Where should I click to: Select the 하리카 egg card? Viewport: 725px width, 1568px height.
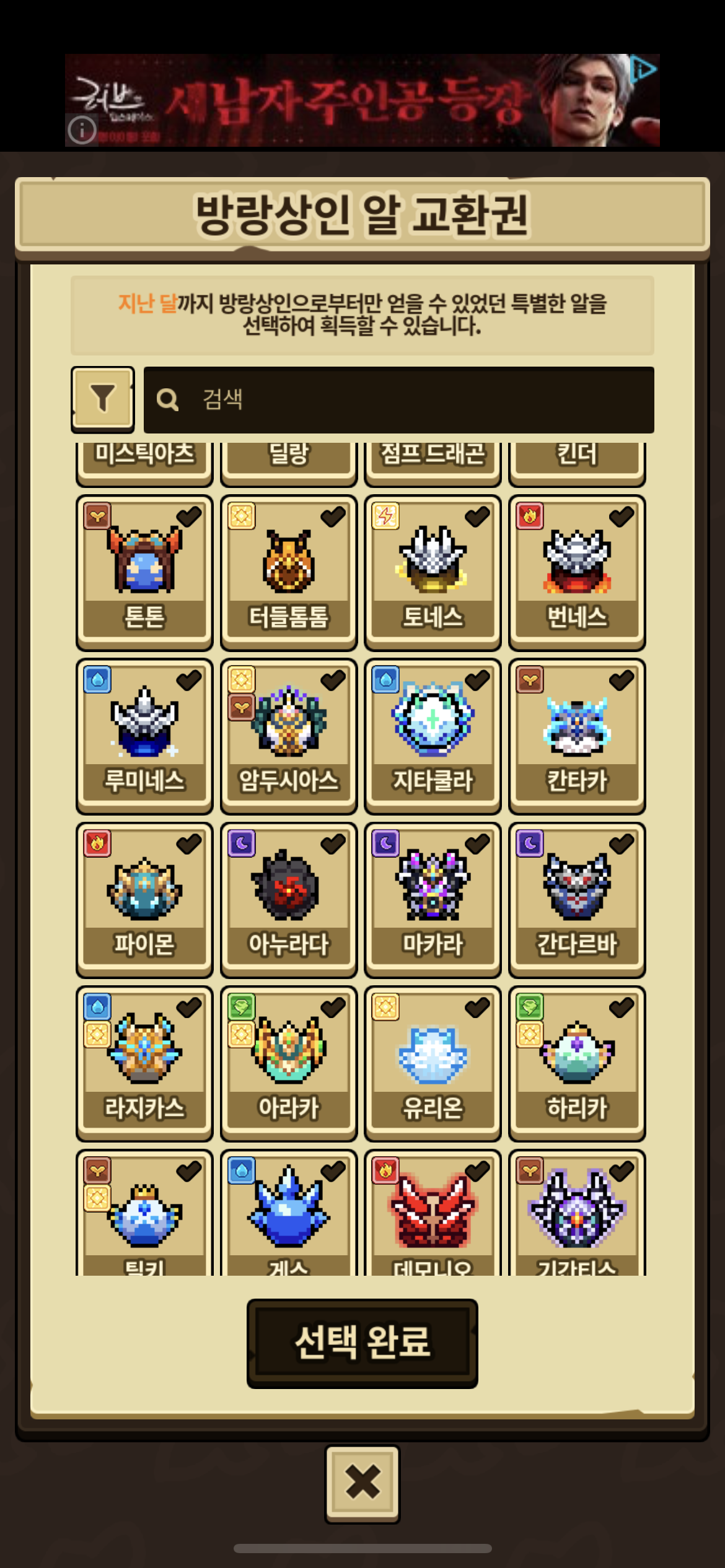577,1063
